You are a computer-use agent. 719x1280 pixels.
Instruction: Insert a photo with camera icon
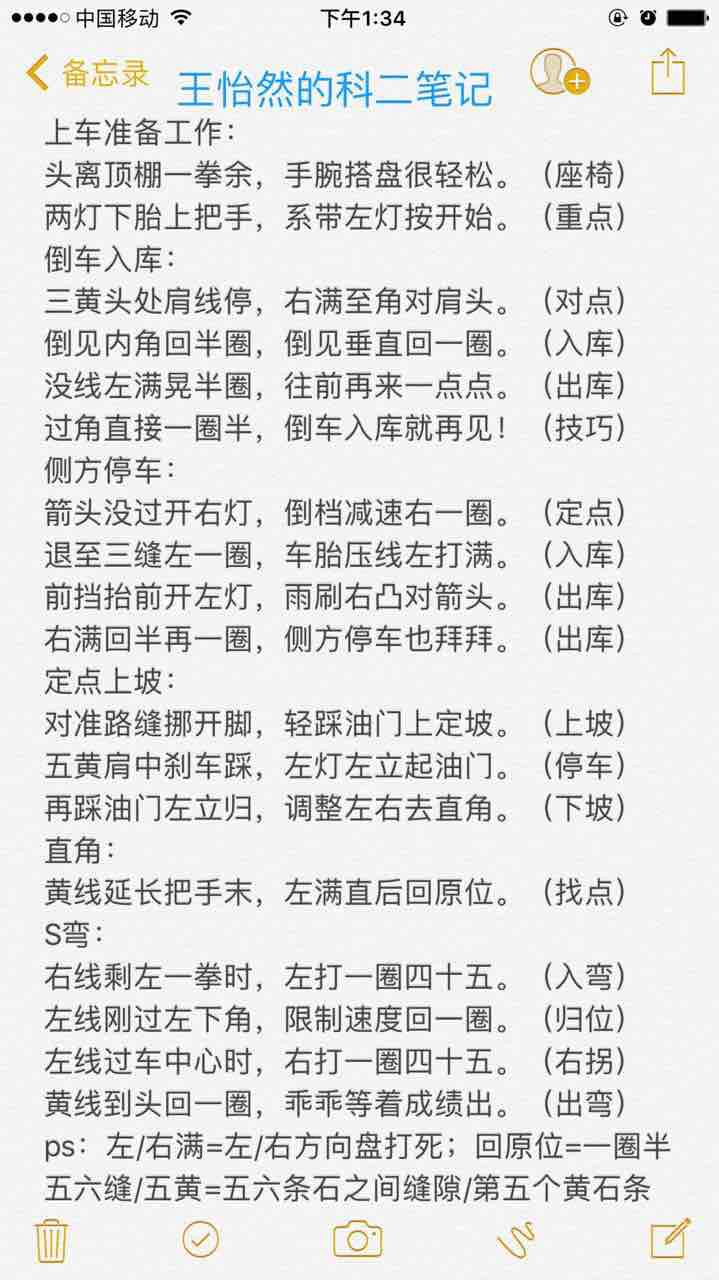(x=357, y=1240)
